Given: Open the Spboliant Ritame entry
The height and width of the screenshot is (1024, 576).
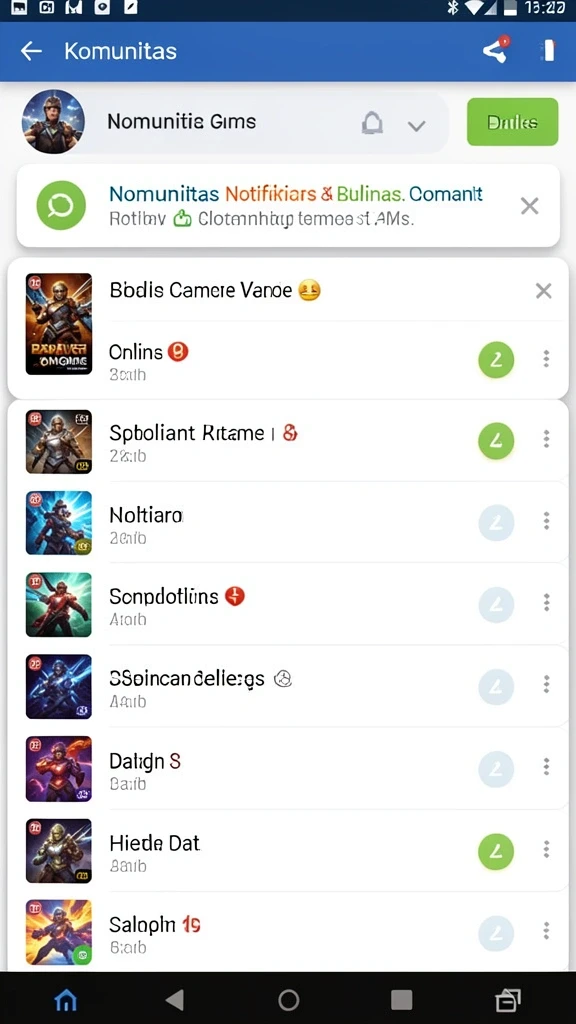Looking at the screenshot, I should (x=287, y=441).
